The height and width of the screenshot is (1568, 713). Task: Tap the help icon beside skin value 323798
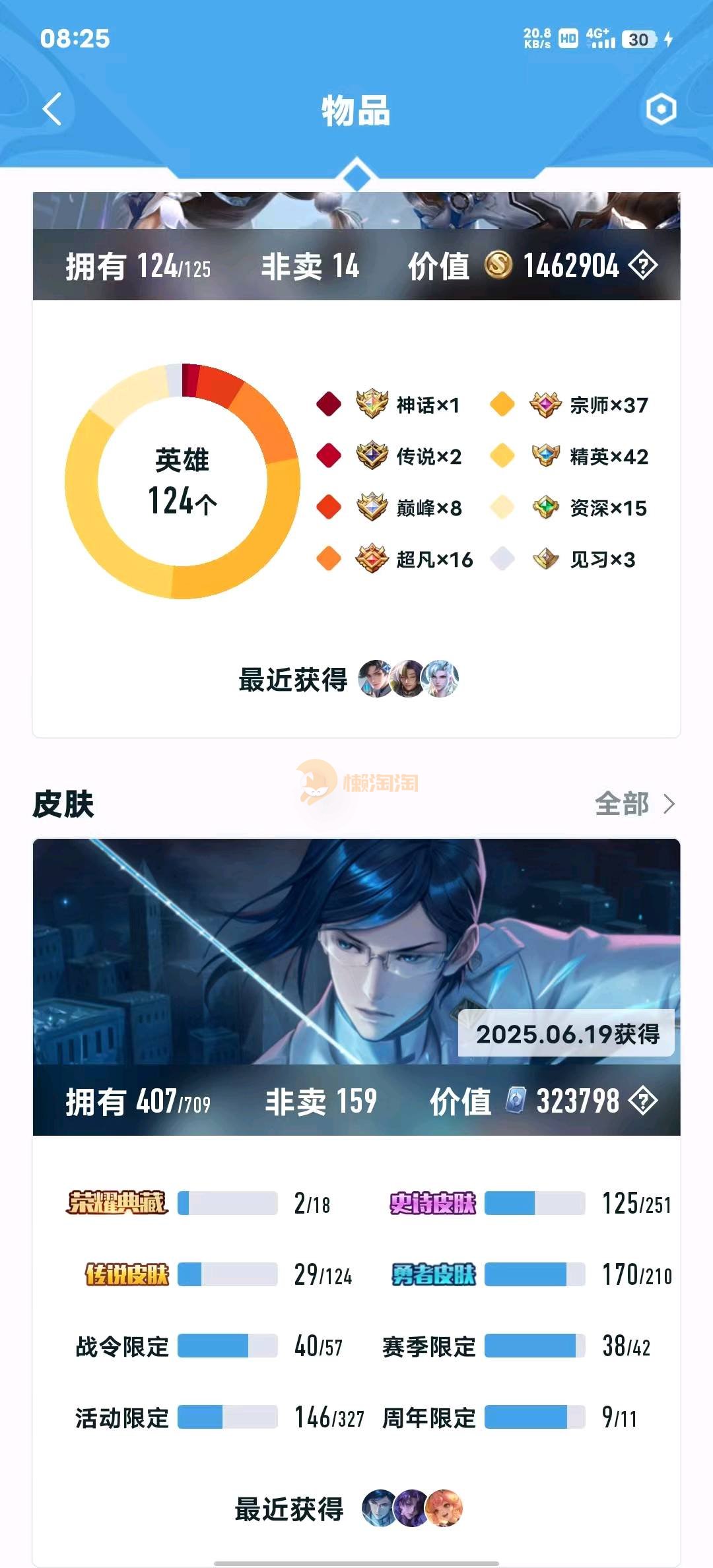pos(642,1101)
